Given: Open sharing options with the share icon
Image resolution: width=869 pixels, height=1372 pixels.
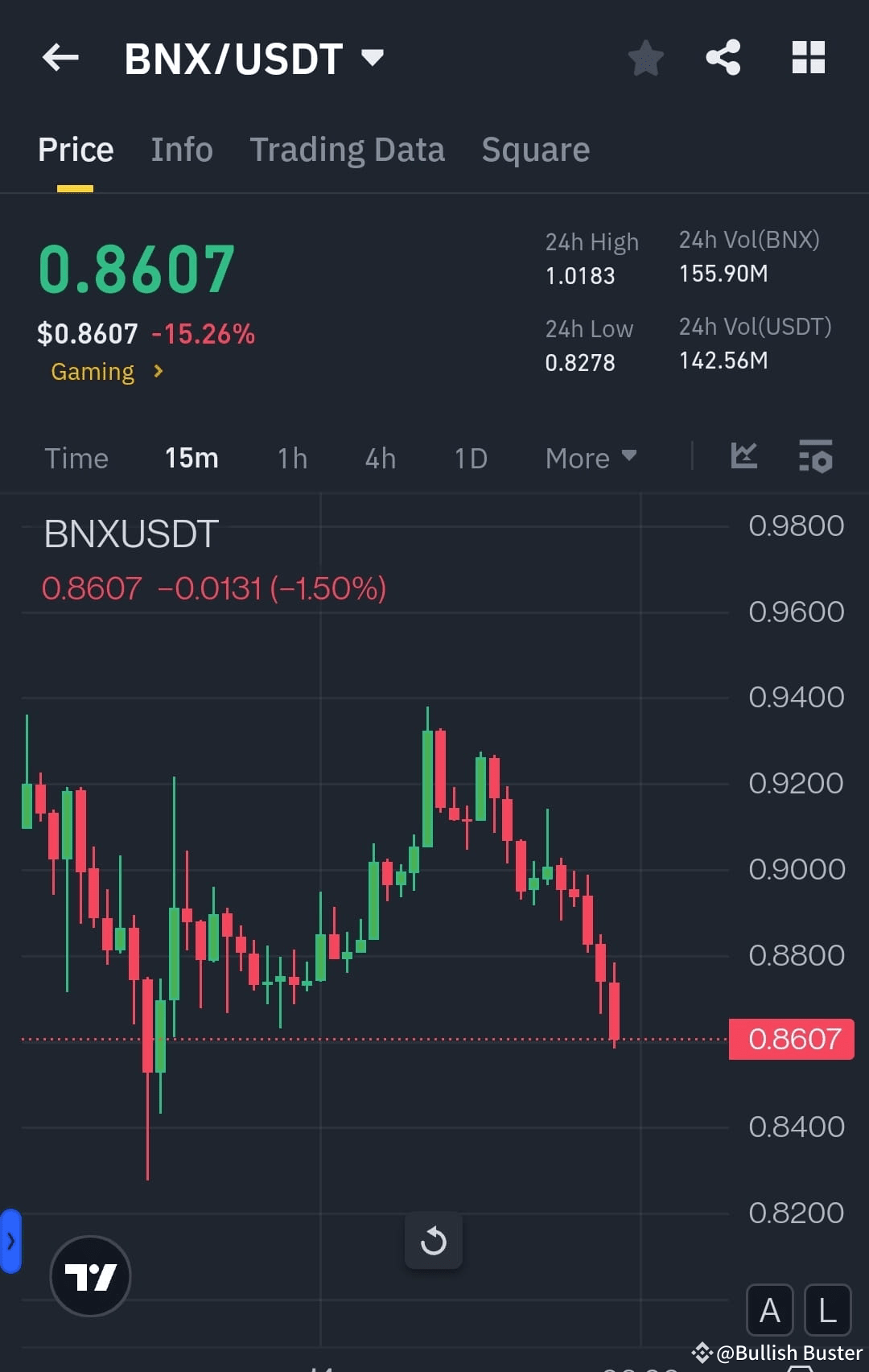Looking at the screenshot, I should click(723, 57).
